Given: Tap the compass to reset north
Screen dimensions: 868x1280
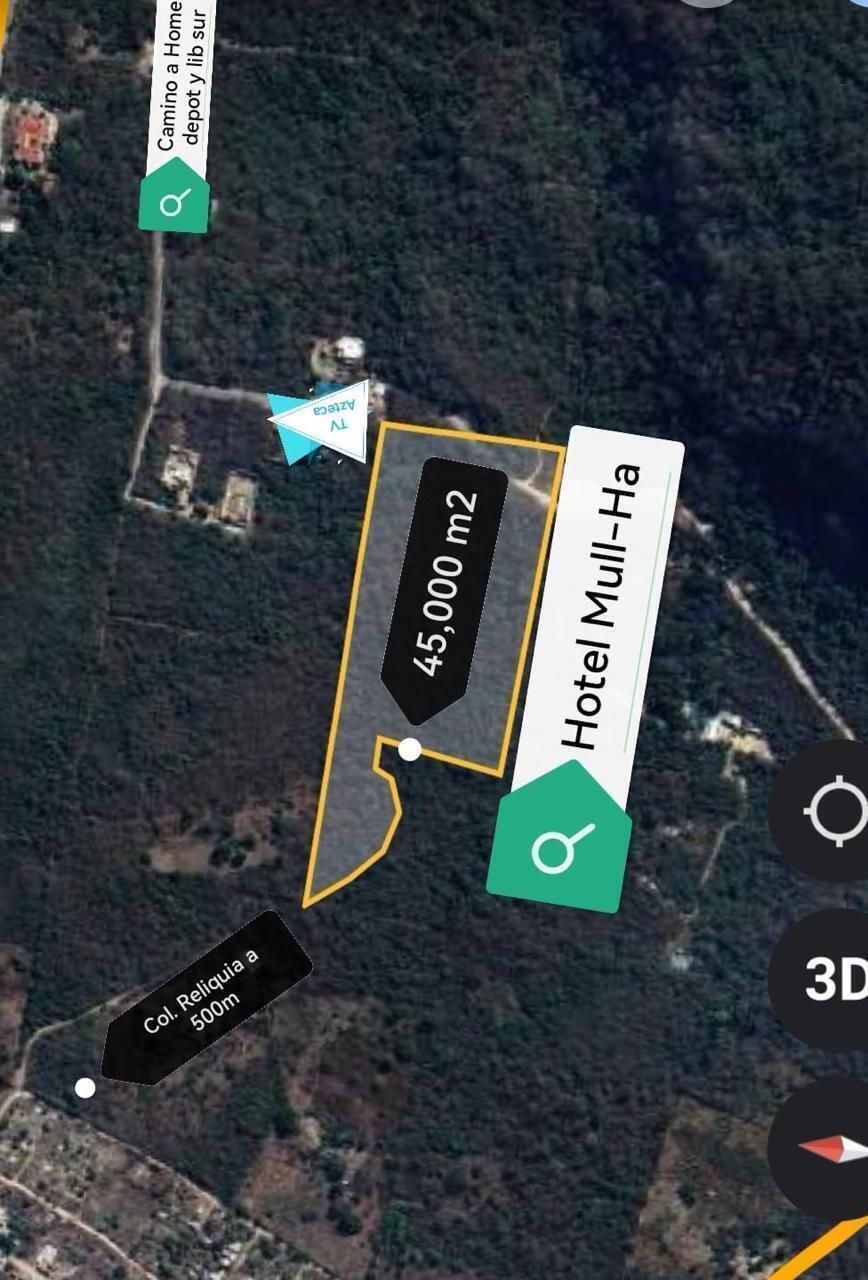Looking at the screenshot, I should (x=832, y=1148).
